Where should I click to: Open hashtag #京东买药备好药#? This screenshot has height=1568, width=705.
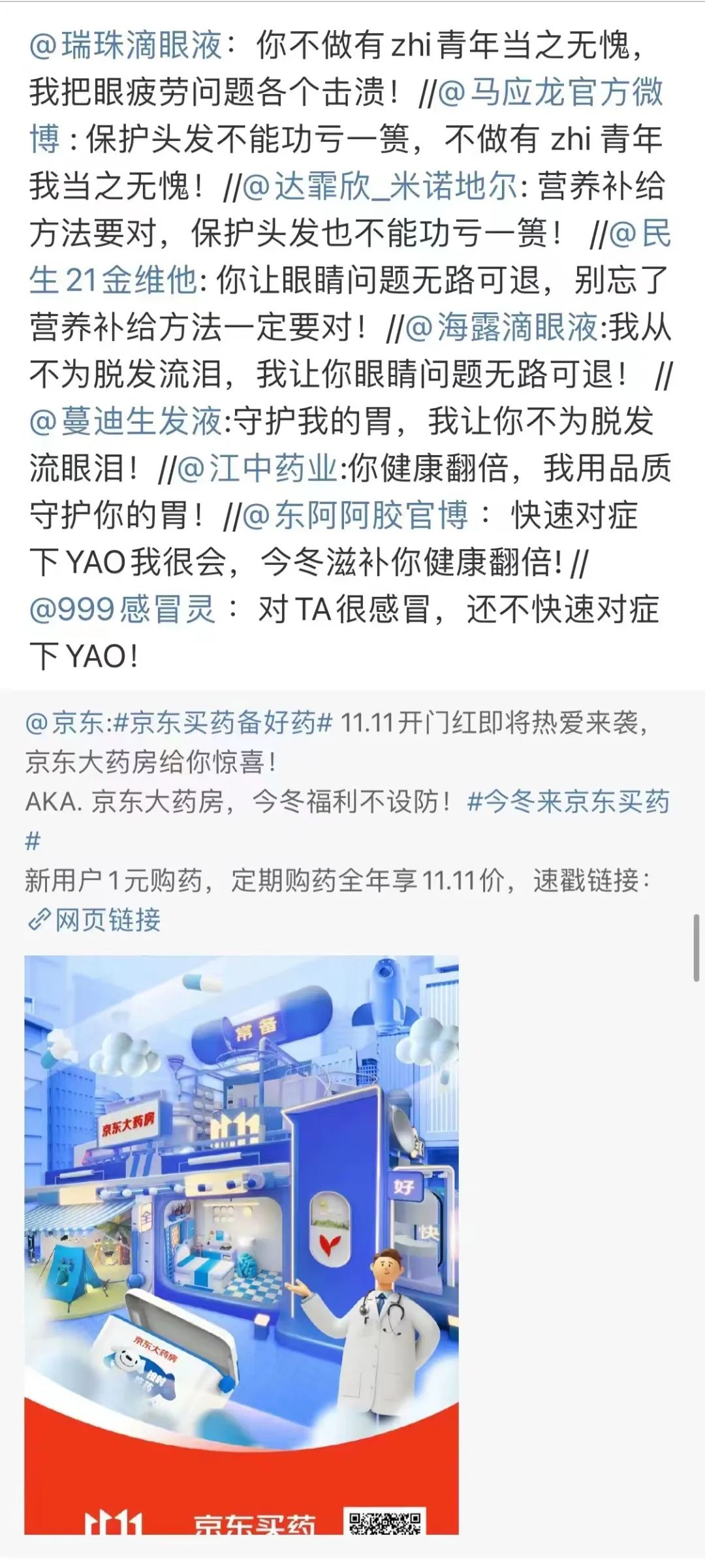(x=222, y=723)
